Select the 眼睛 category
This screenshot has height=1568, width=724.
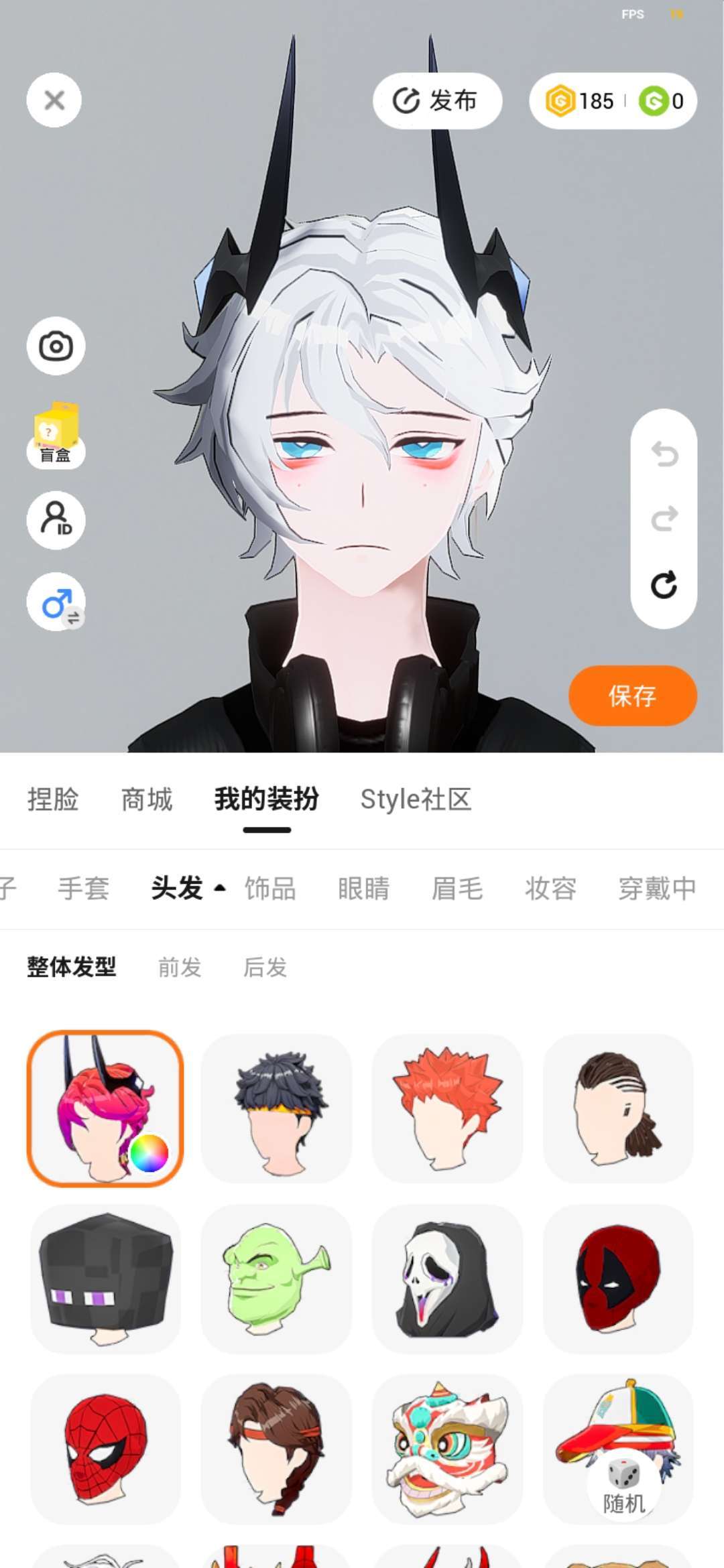tap(363, 889)
